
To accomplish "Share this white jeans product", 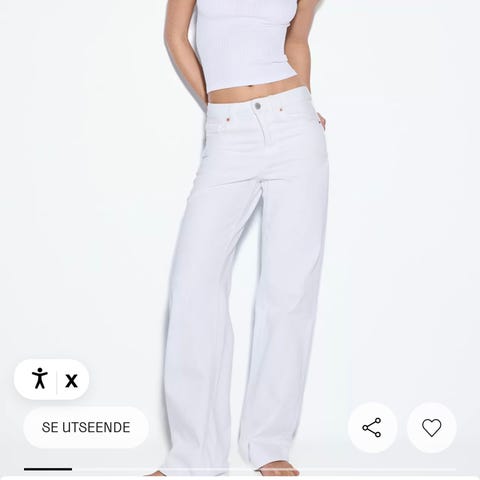I will click(372, 427).
